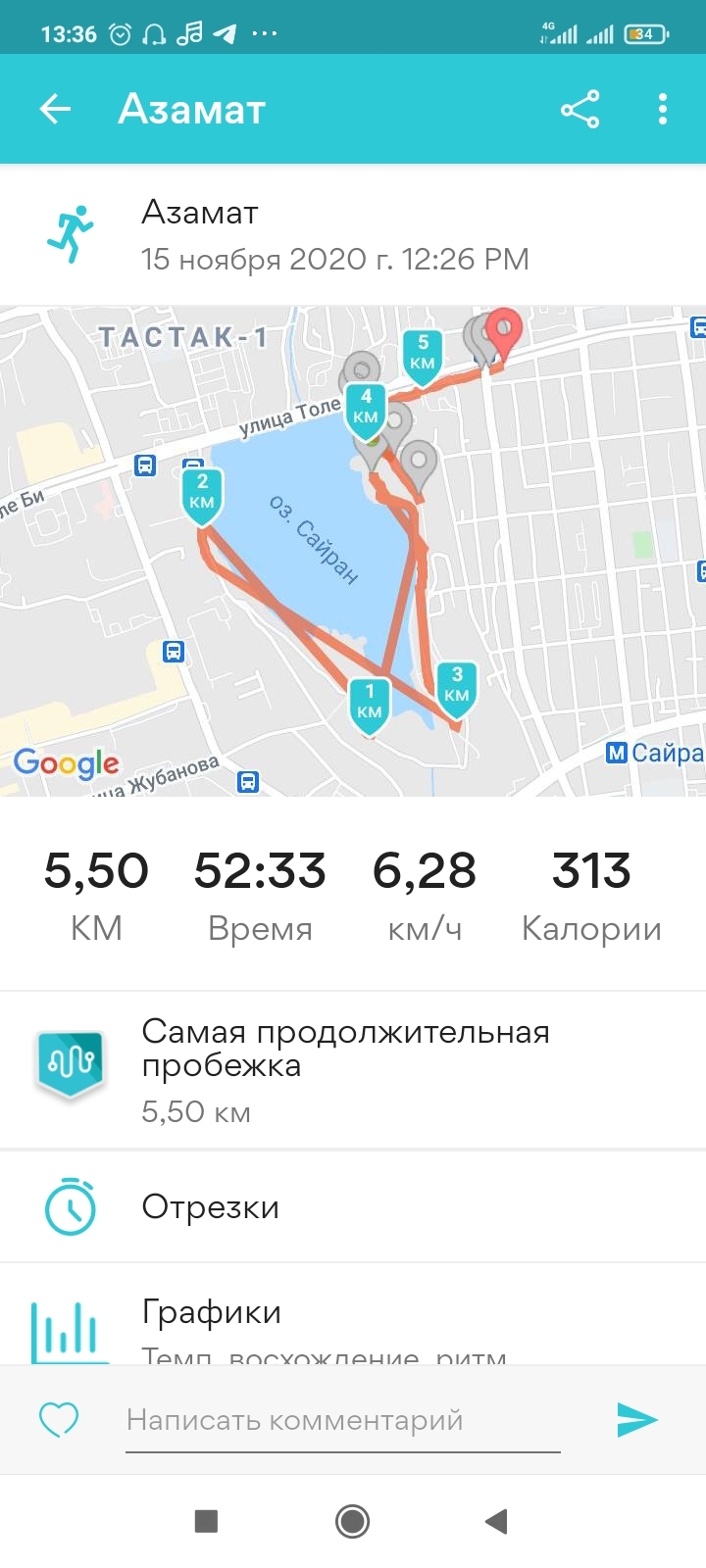Open the Графики charts row

[353, 1318]
